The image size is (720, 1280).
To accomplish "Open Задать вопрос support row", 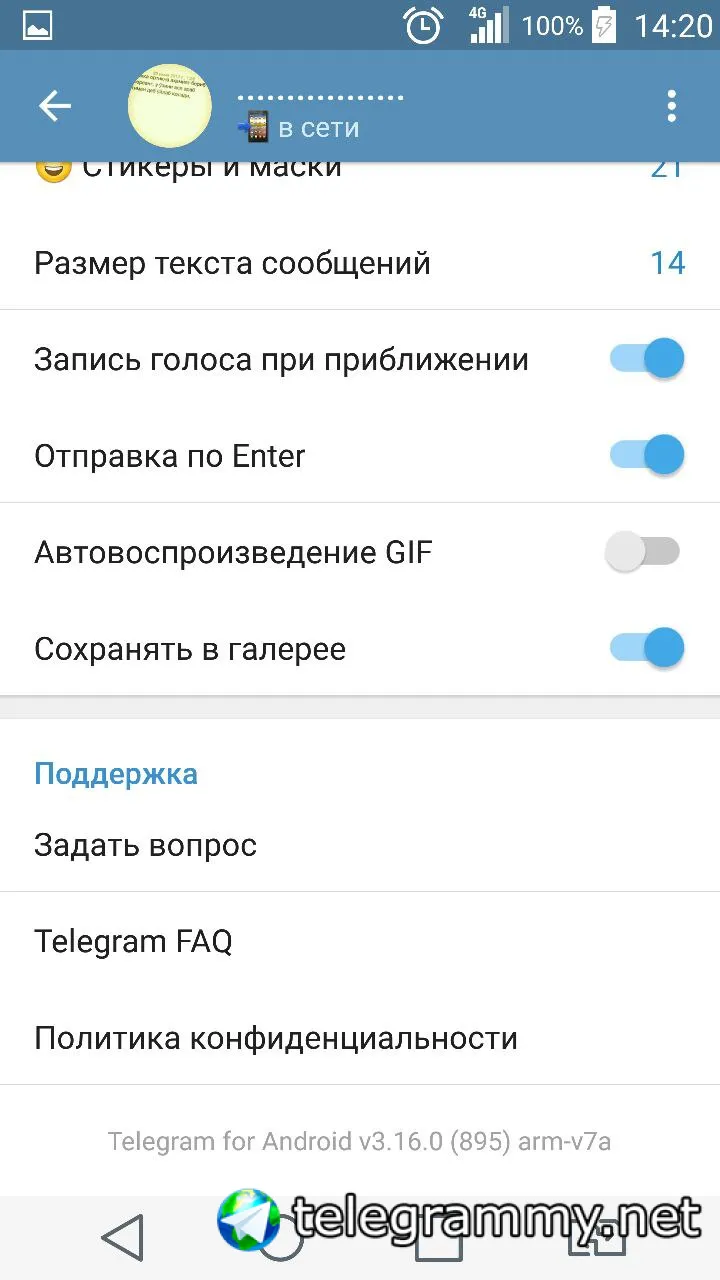I will pyautogui.click(x=360, y=845).
